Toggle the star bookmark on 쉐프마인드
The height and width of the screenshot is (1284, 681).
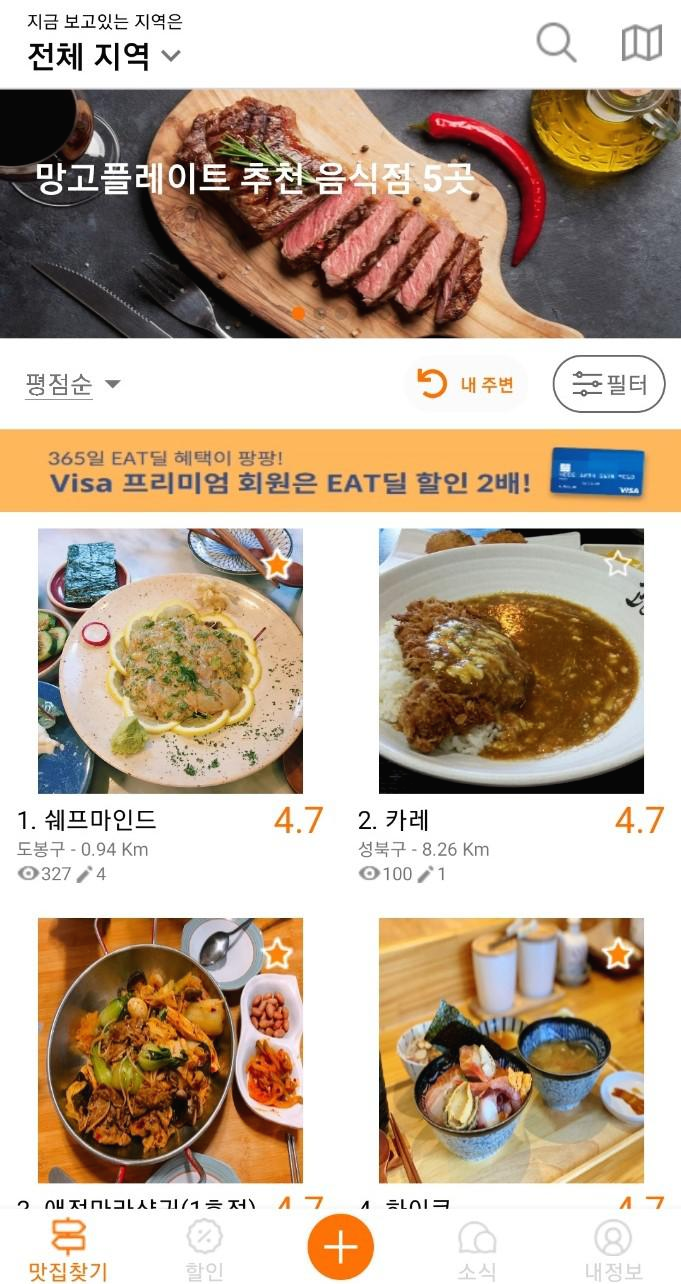pyautogui.click(x=277, y=565)
